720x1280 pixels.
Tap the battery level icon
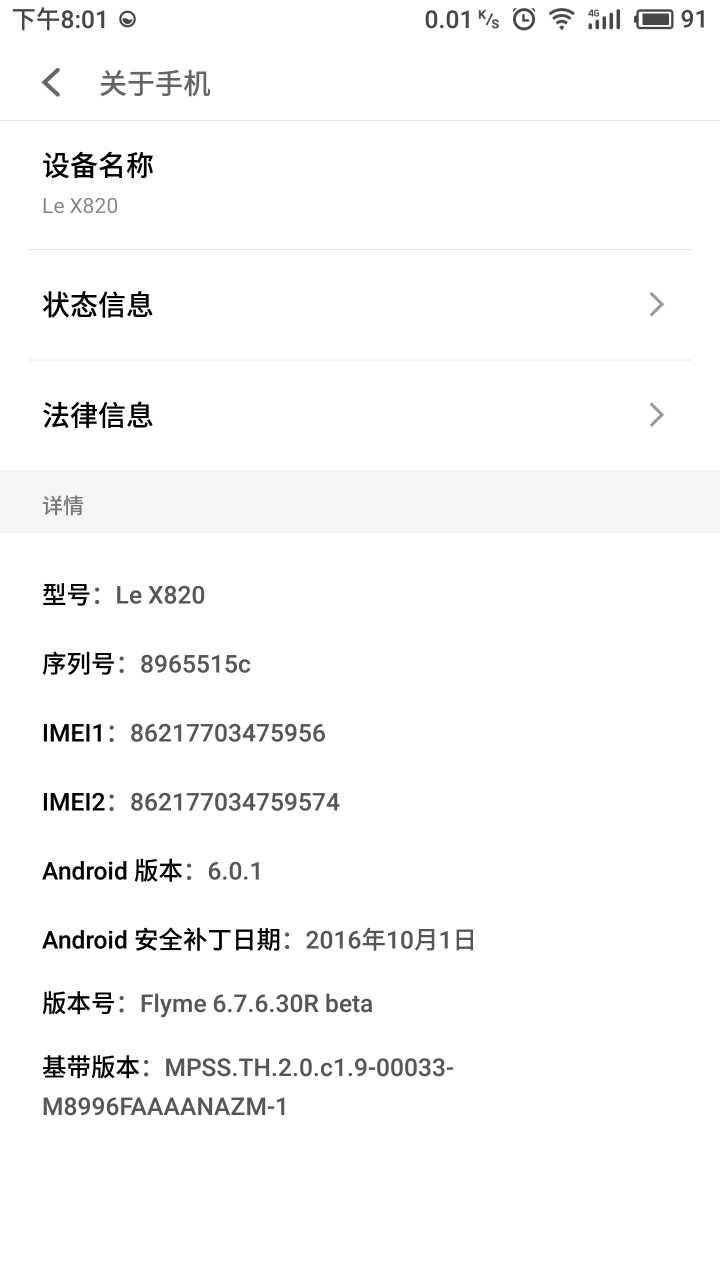[x=655, y=18]
